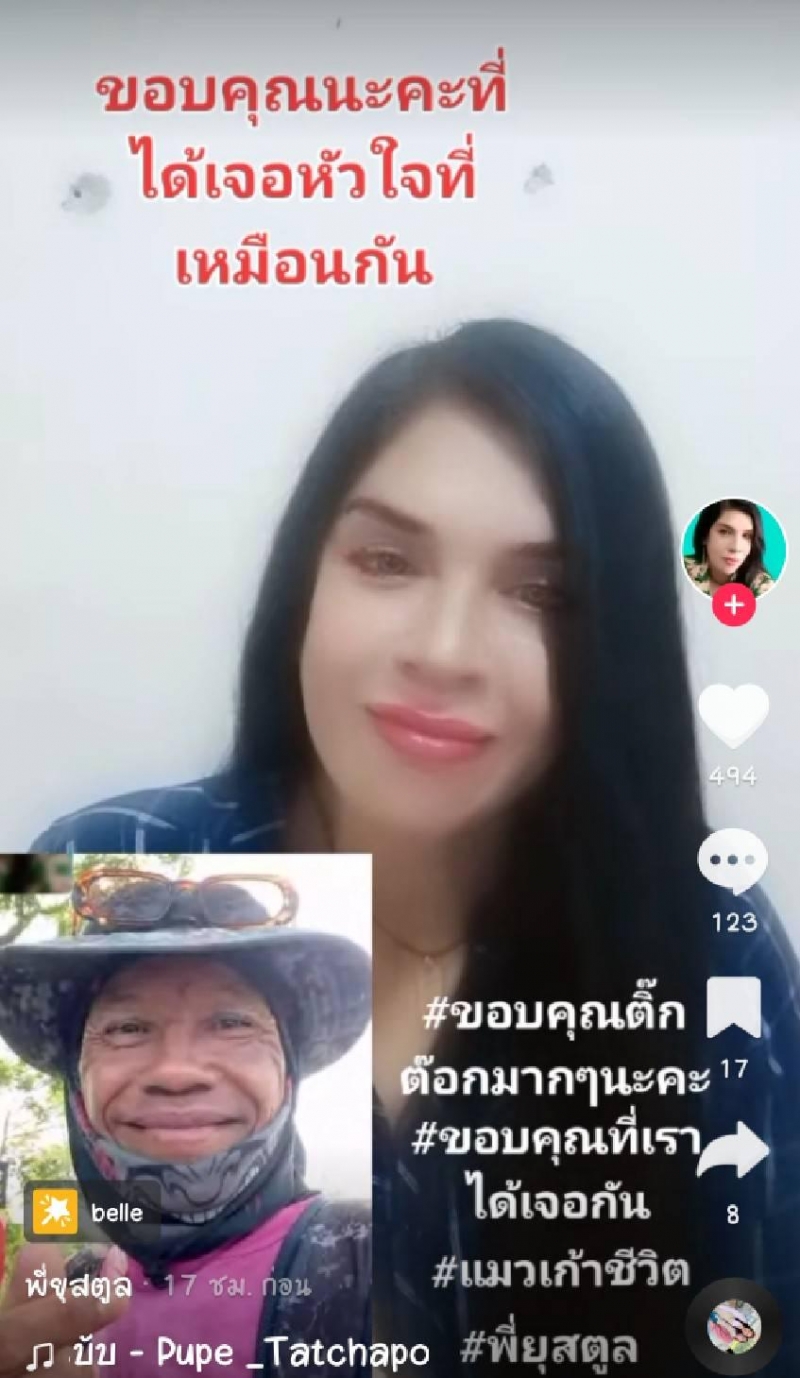Open the belle effect chip
This screenshot has height=1378, width=800.
89,1213
